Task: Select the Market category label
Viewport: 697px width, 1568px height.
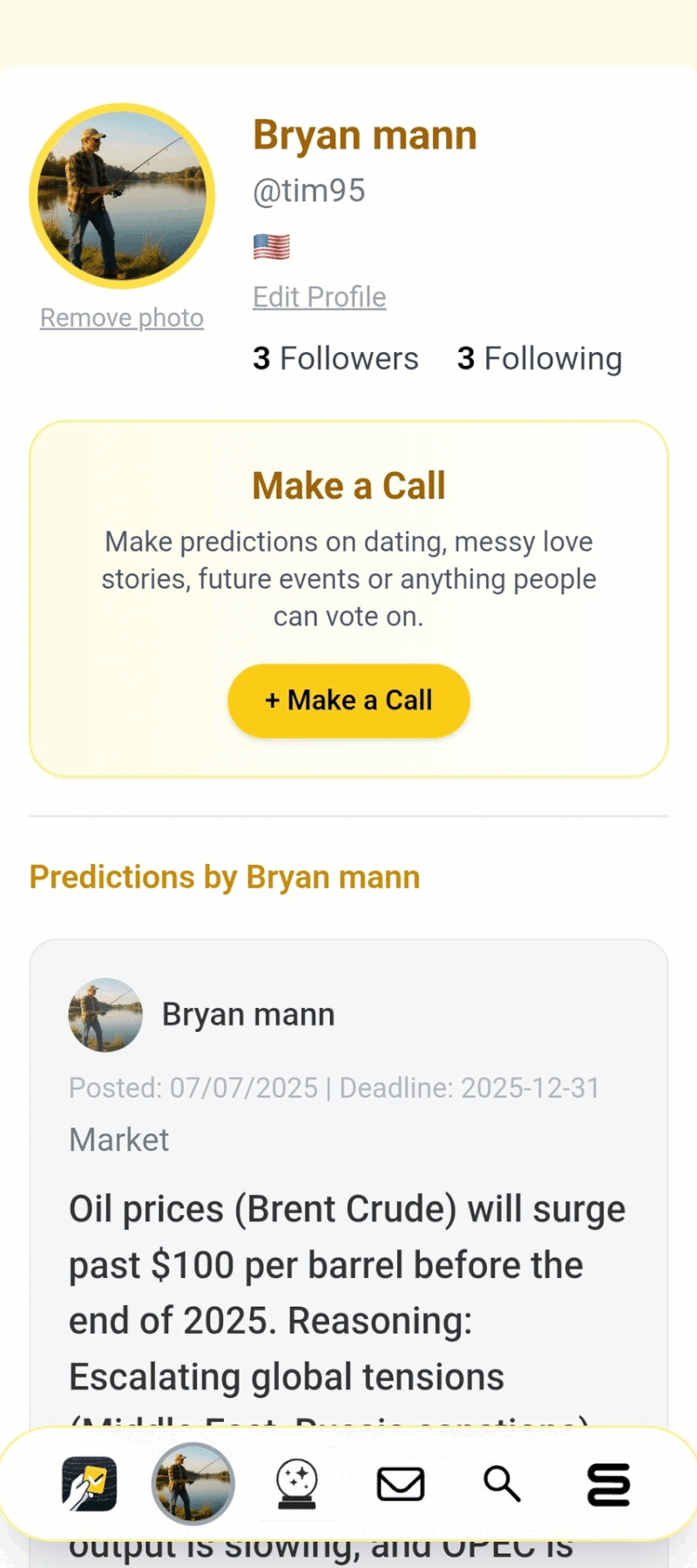Action: pyautogui.click(x=118, y=1139)
